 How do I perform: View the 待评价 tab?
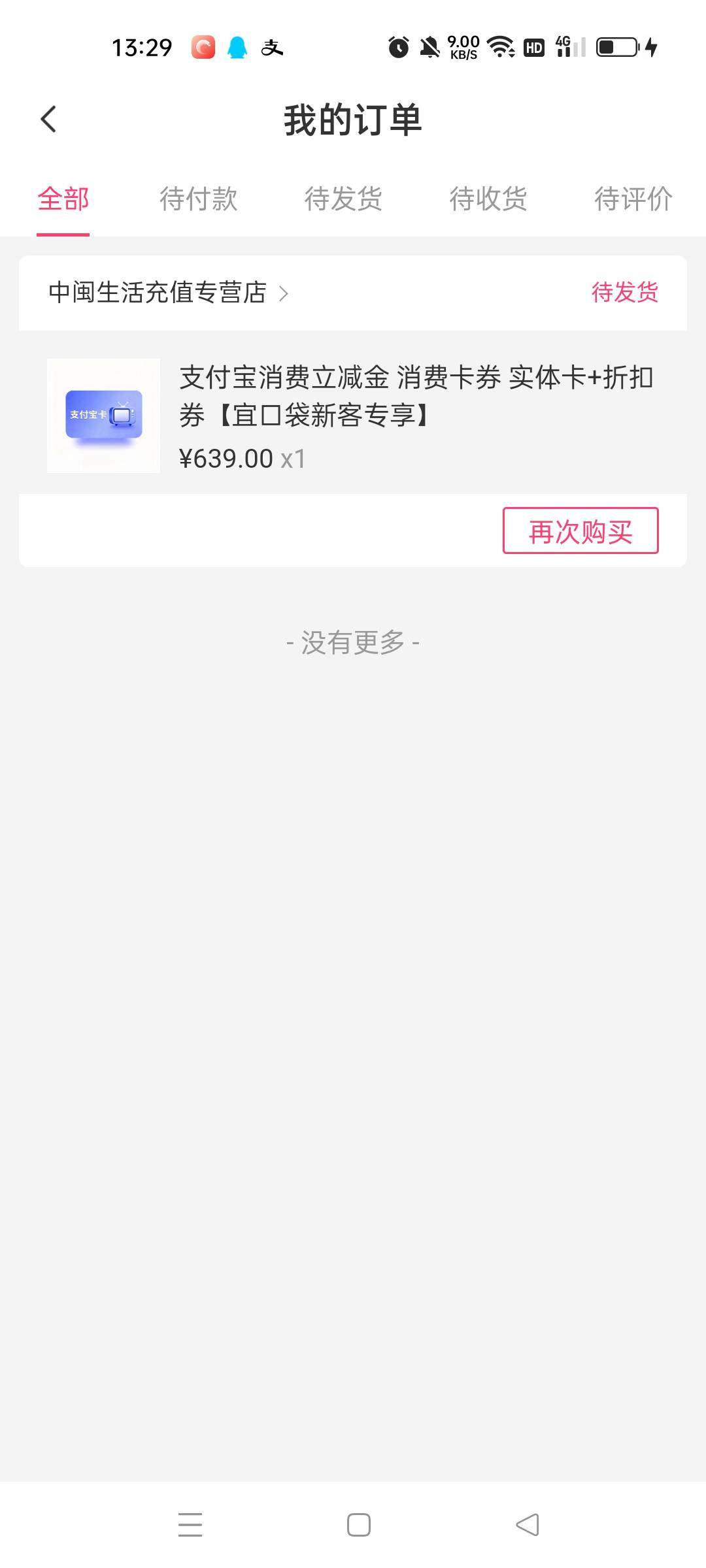tap(632, 199)
